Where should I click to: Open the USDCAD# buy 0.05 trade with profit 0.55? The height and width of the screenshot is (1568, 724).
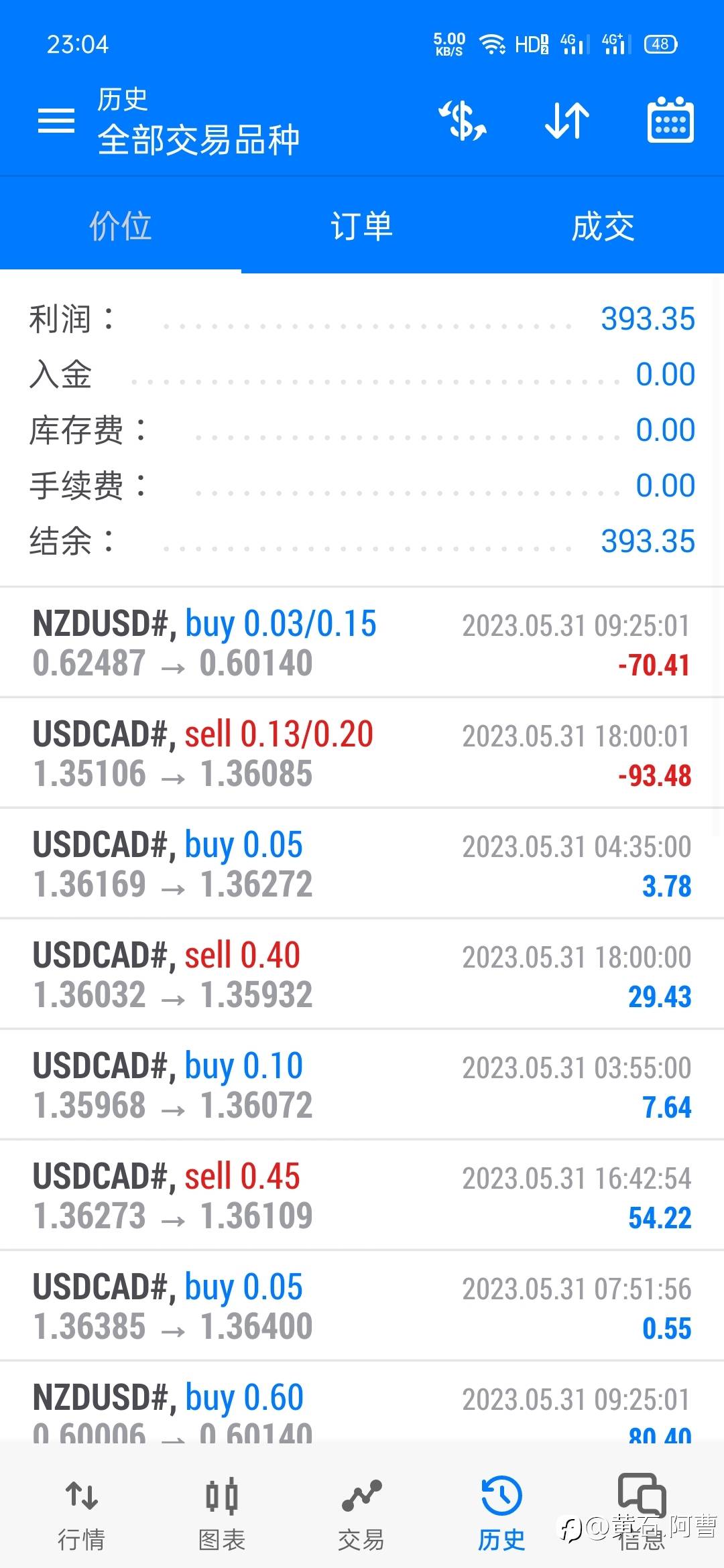(362, 1306)
